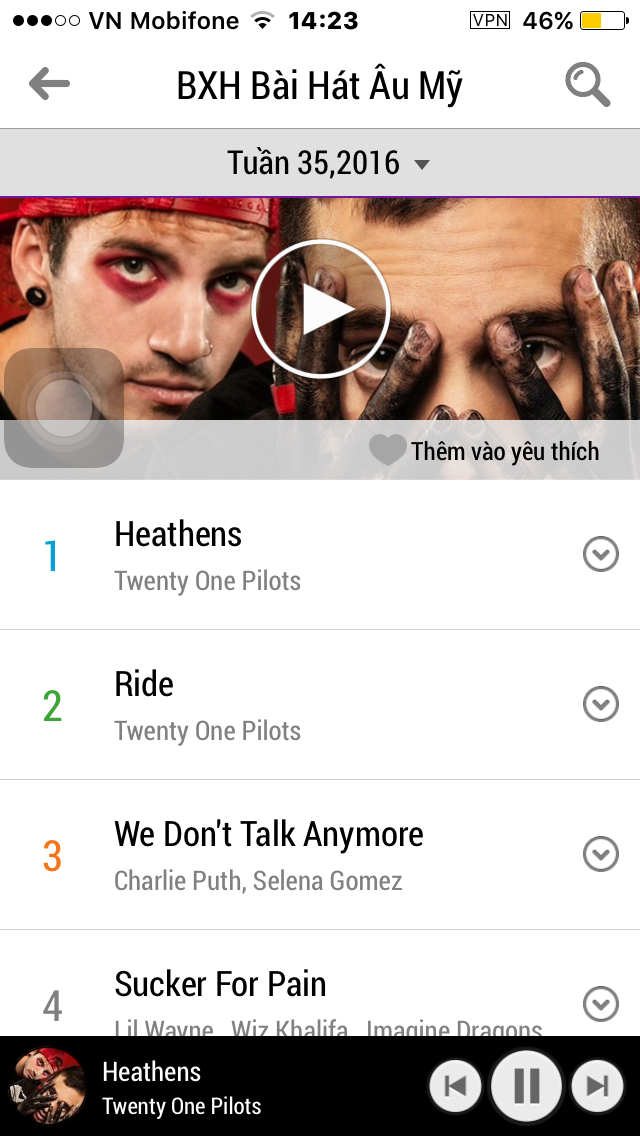
Task: Expand options for Ride
Action: pos(600,705)
